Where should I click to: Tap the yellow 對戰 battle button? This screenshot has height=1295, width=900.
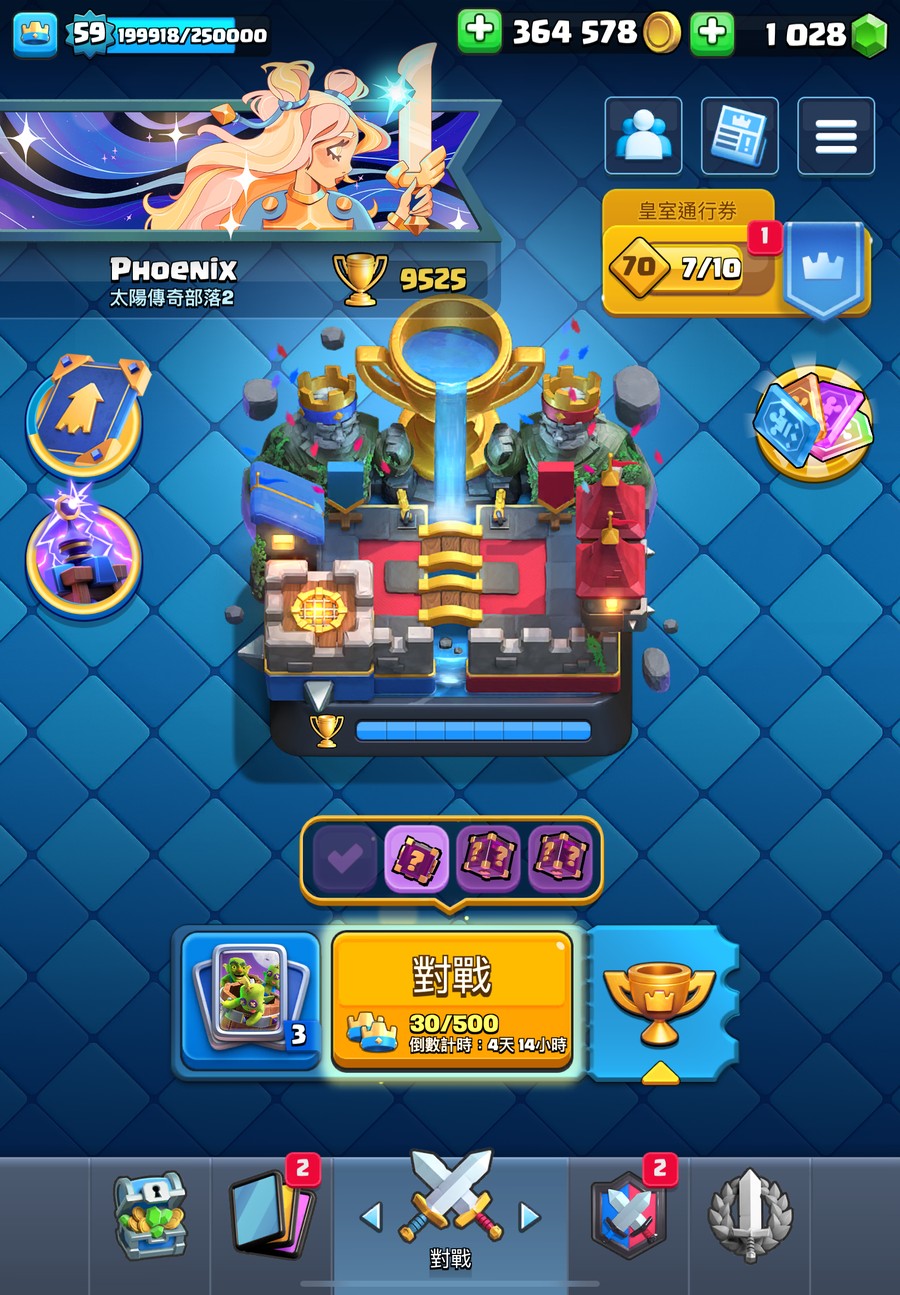click(x=452, y=1000)
